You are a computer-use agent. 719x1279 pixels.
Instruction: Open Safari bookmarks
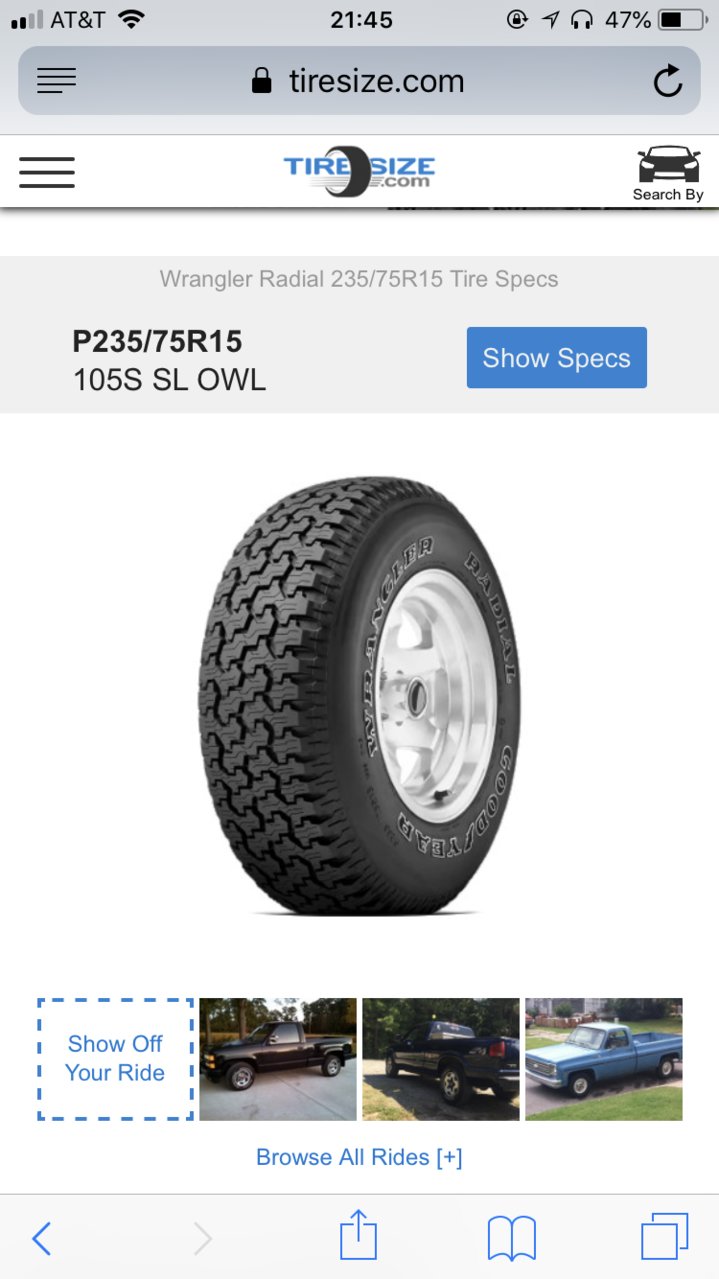[512, 1239]
